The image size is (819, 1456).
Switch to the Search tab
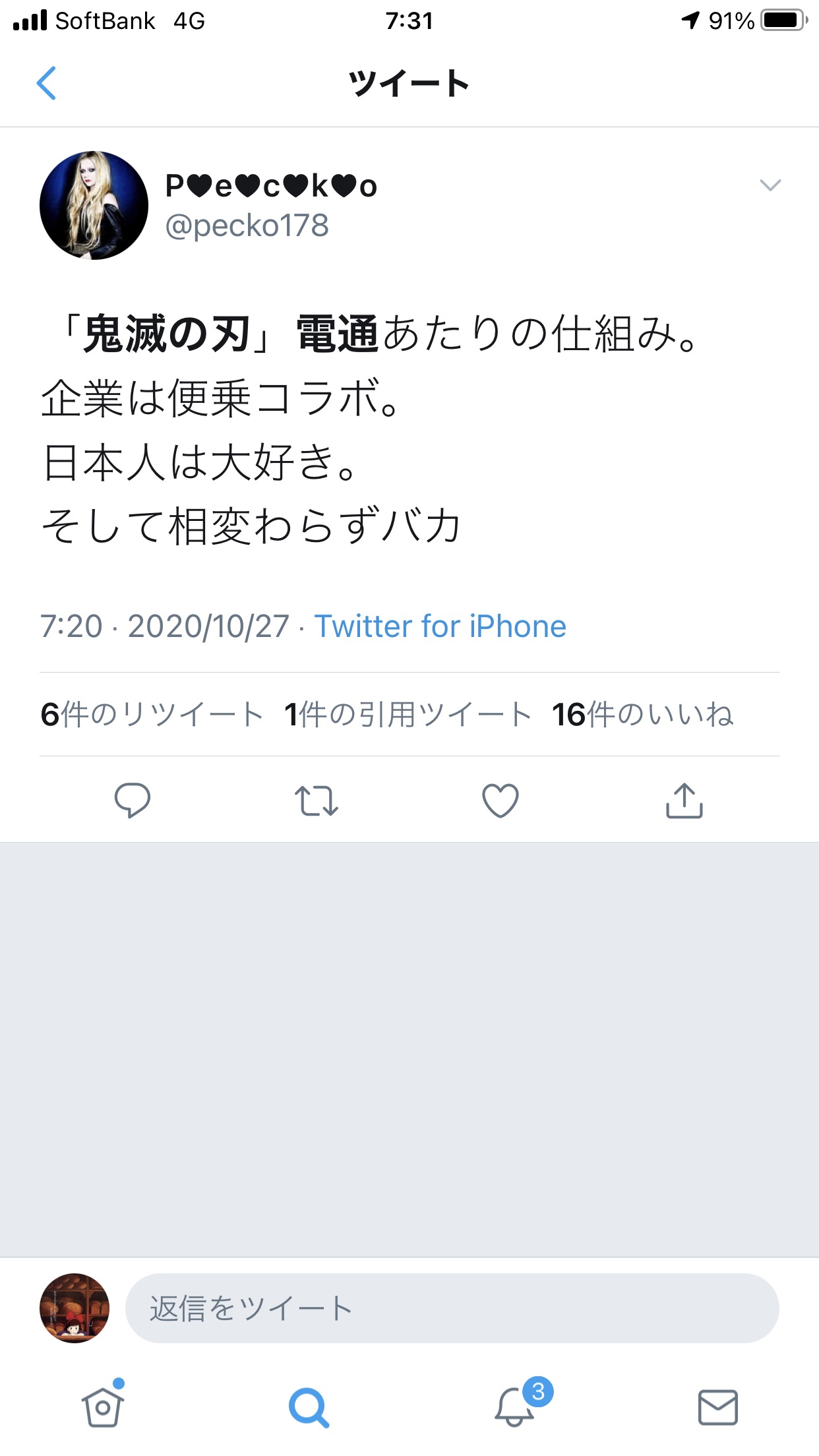pyautogui.click(x=308, y=1407)
